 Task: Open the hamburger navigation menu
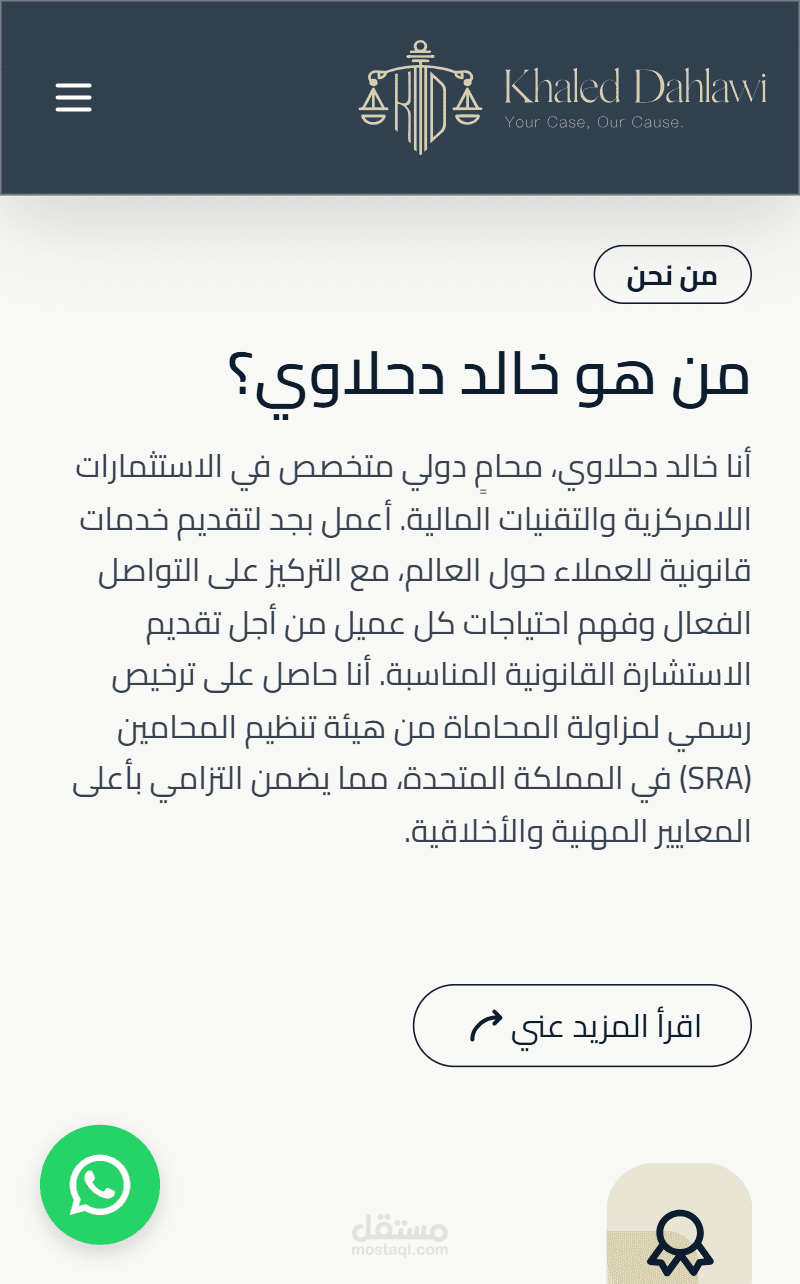coord(73,97)
